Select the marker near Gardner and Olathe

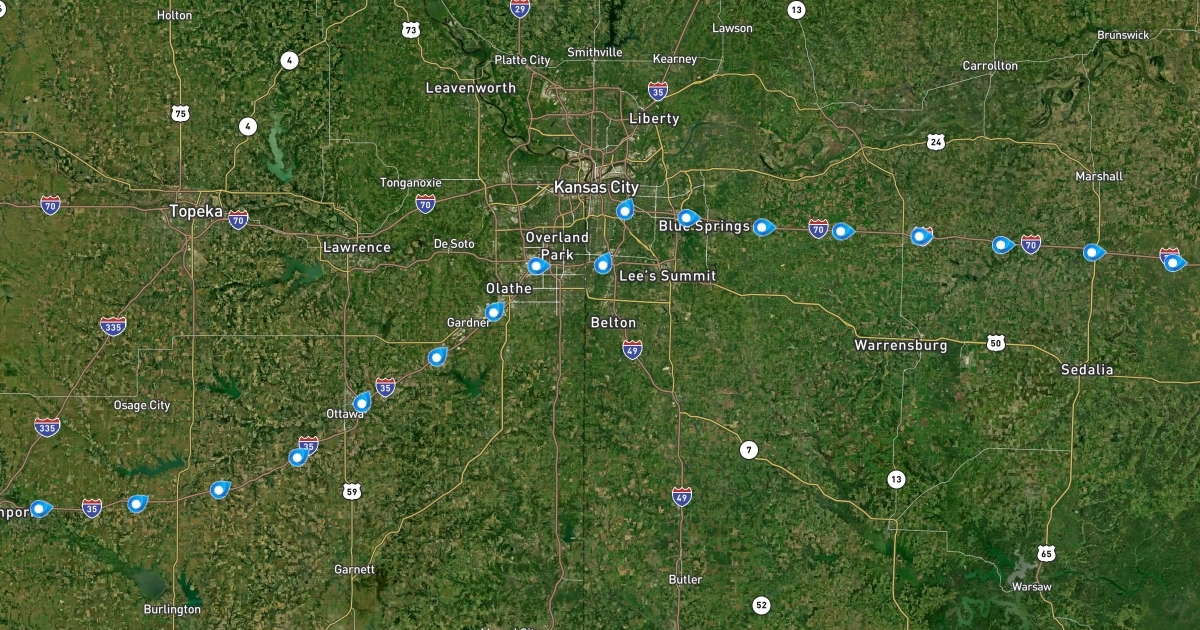pos(493,312)
